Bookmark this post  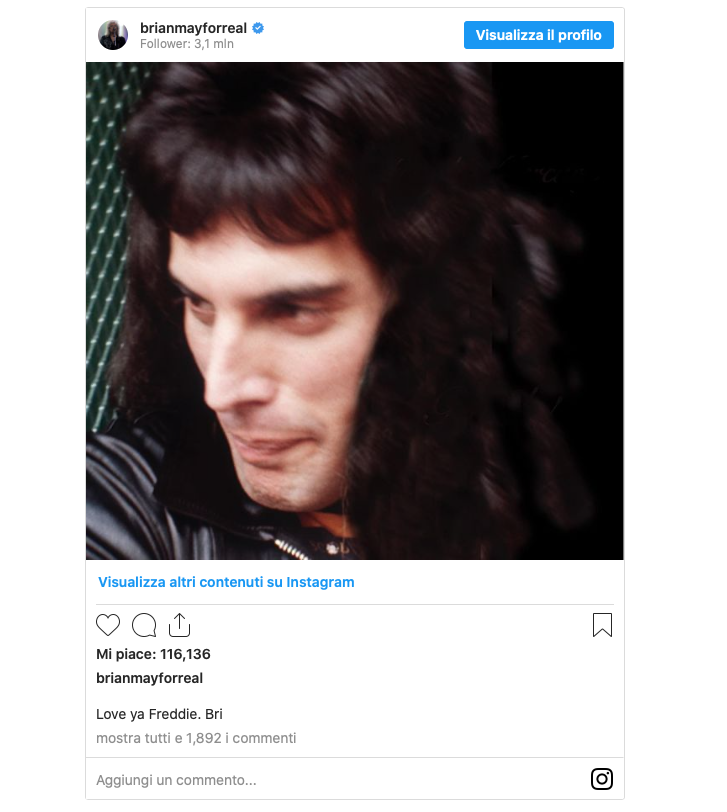click(x=602, y=626)
